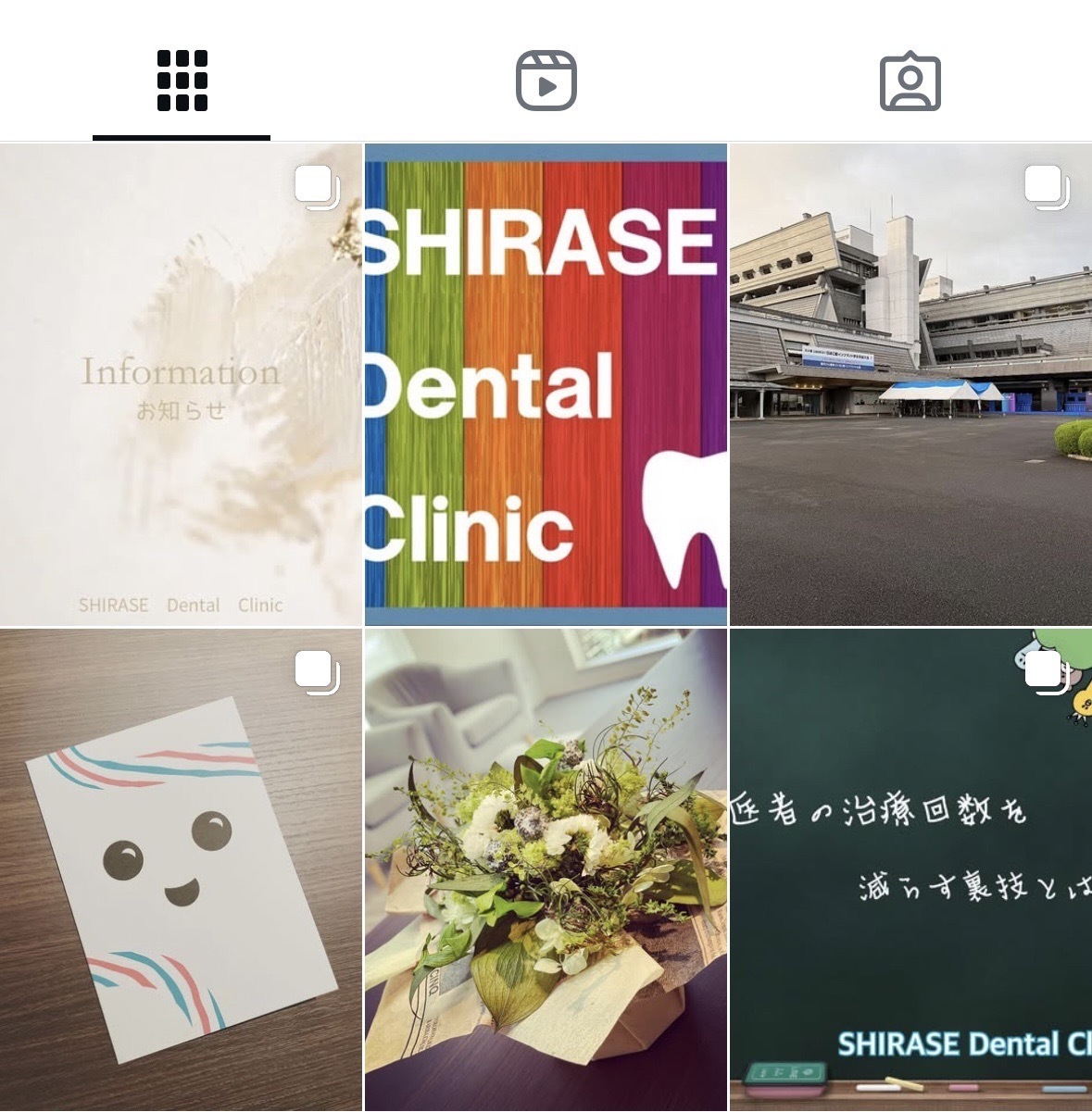Open the green chalkboard post
This screenshot has height=1112, width=1092.
[x=910, y=870]
